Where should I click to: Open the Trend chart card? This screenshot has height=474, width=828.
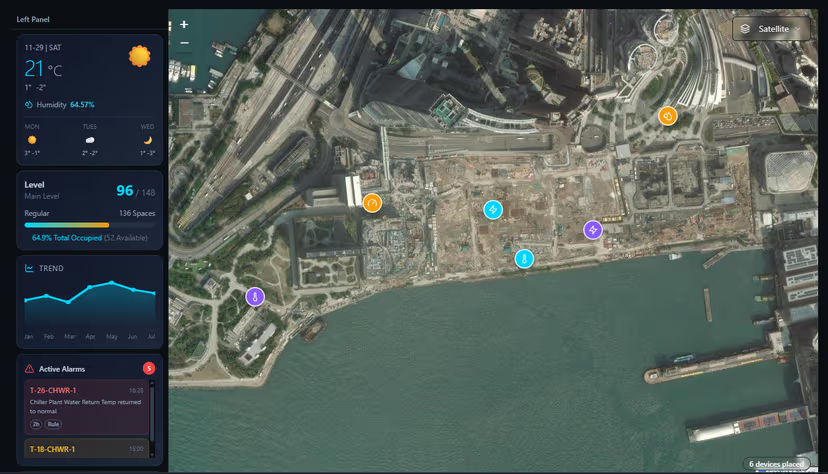89,300
